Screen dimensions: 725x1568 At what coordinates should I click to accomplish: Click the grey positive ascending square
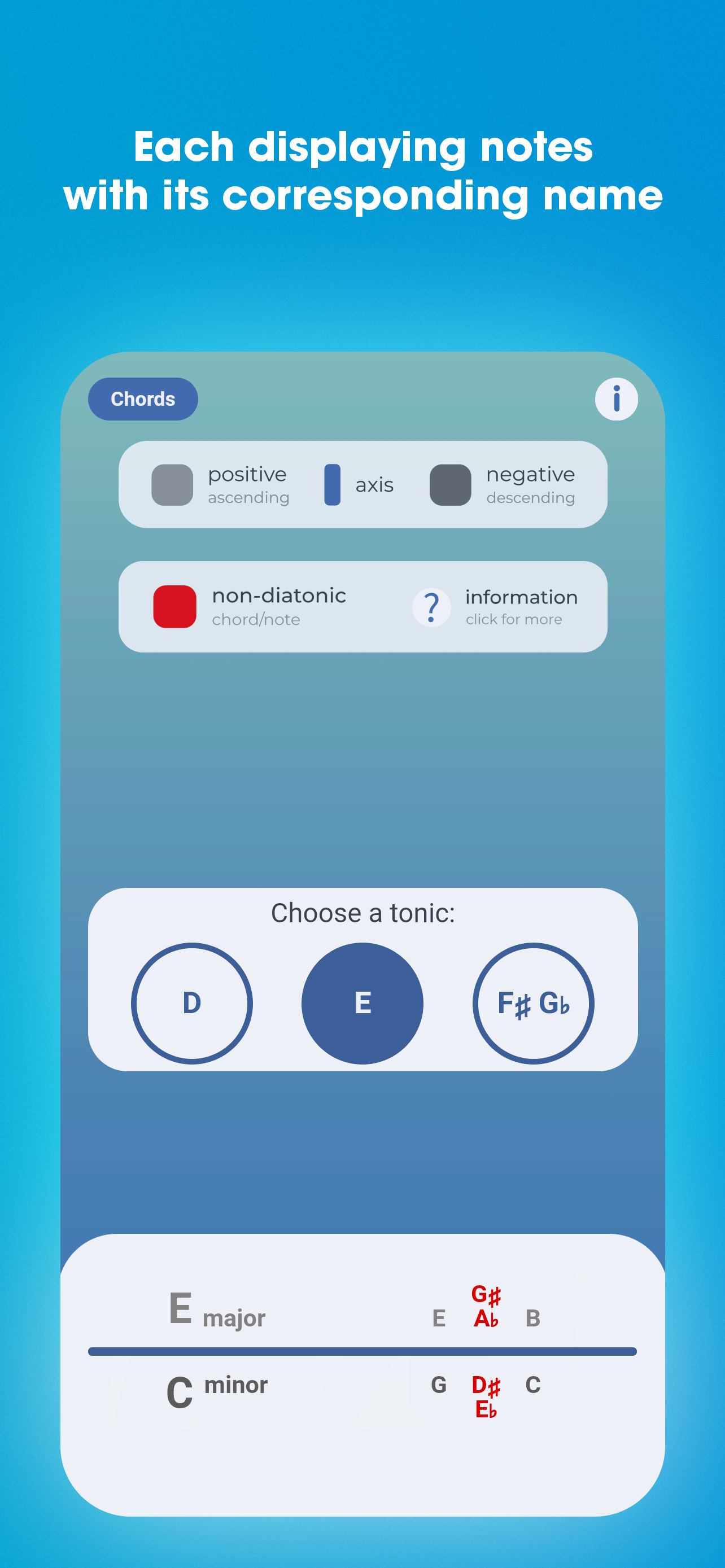172,484
